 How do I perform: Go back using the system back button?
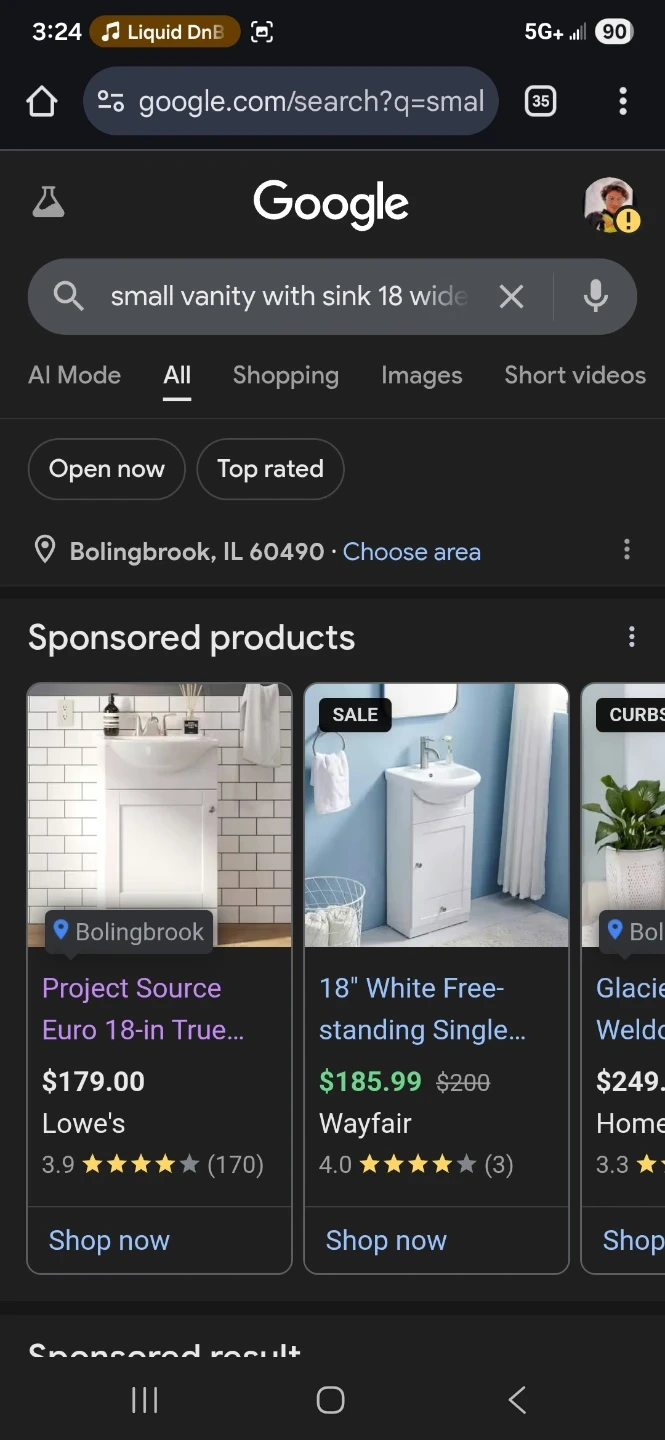click(x=517, y=1399)
